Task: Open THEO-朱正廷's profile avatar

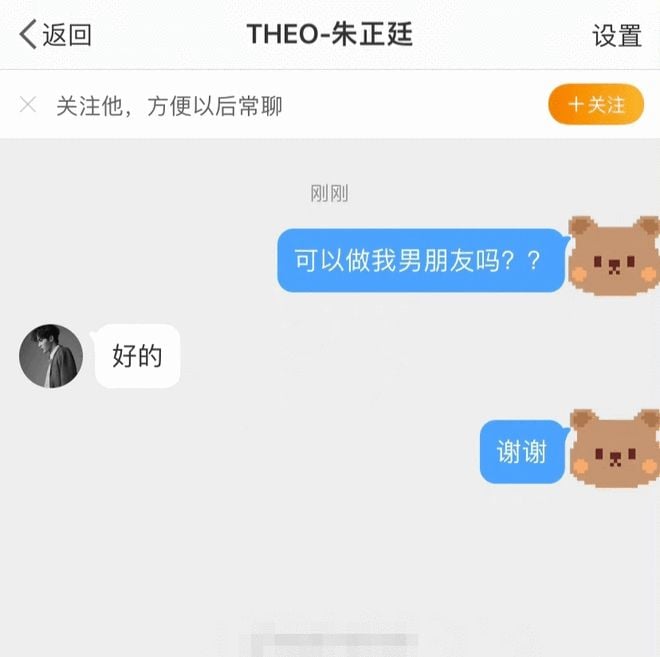Action: (51, 356)
